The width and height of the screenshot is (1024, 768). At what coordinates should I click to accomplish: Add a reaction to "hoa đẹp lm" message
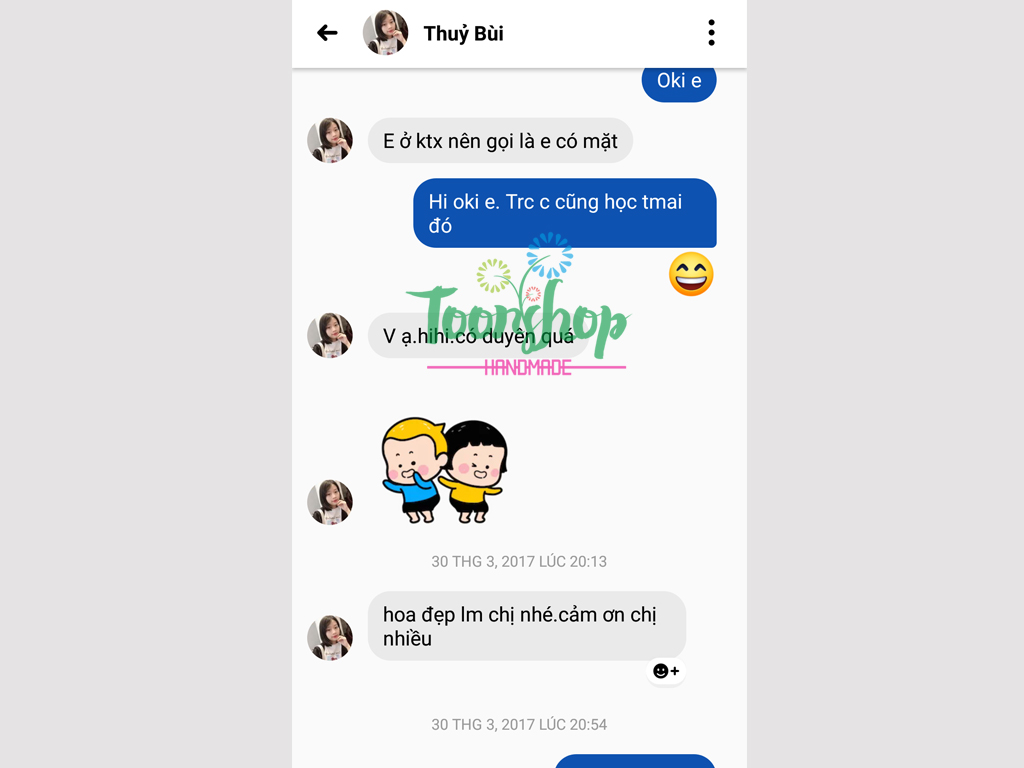coord(665,671)
